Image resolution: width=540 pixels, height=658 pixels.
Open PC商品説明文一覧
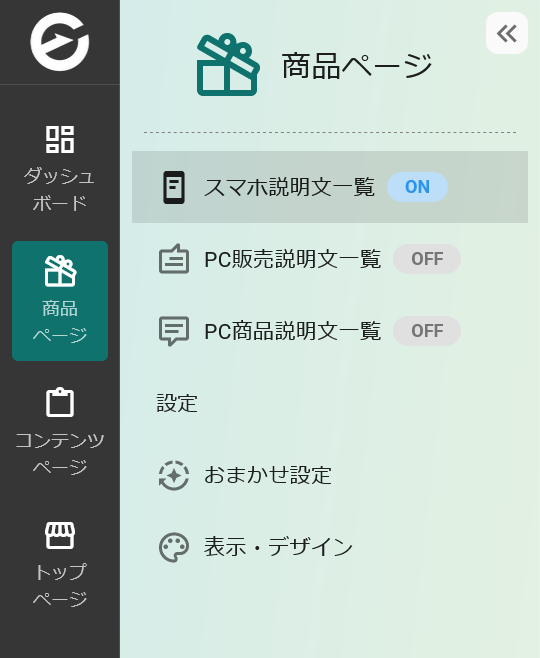[330, 331]
